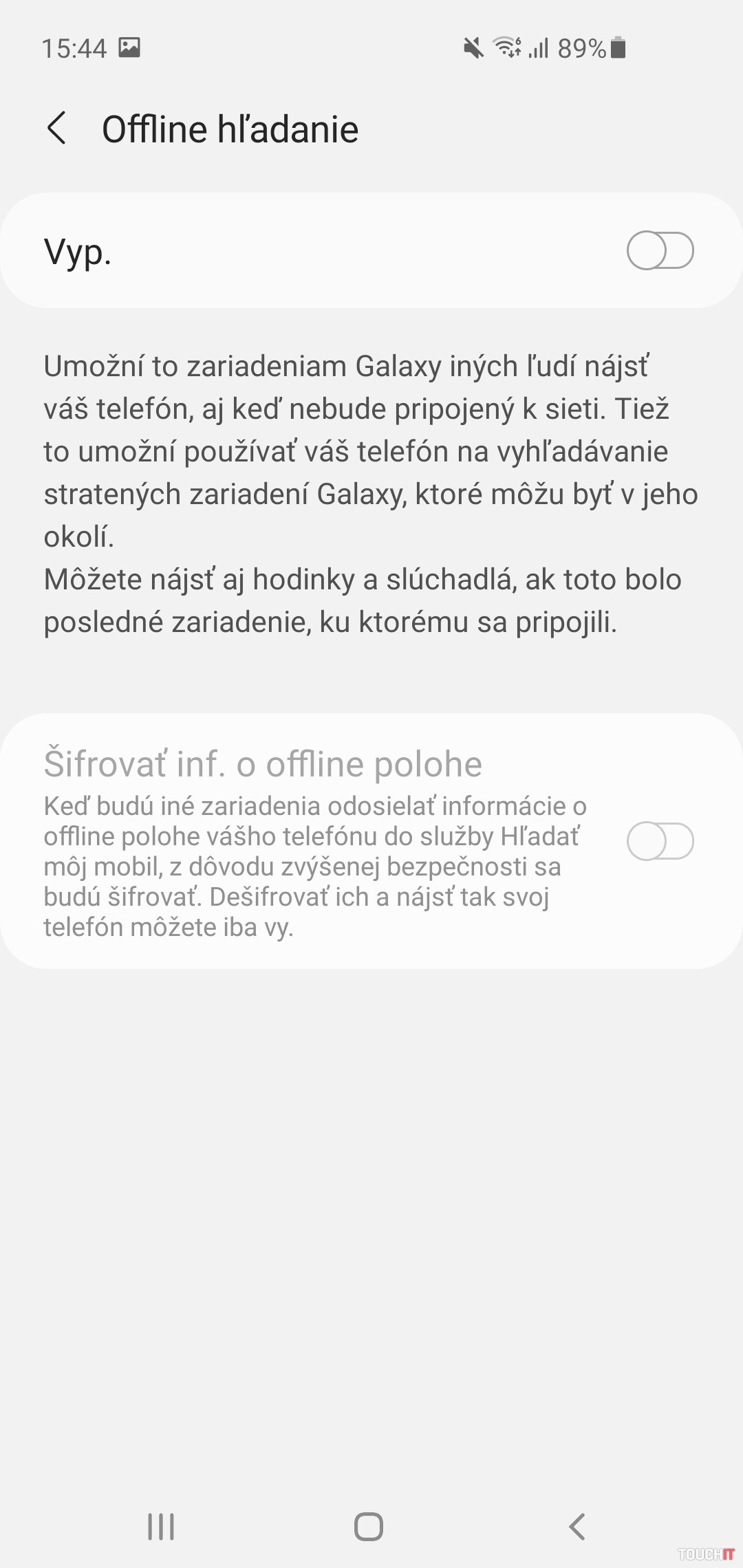
Task: Go to the home screen
Action: 369,1527
